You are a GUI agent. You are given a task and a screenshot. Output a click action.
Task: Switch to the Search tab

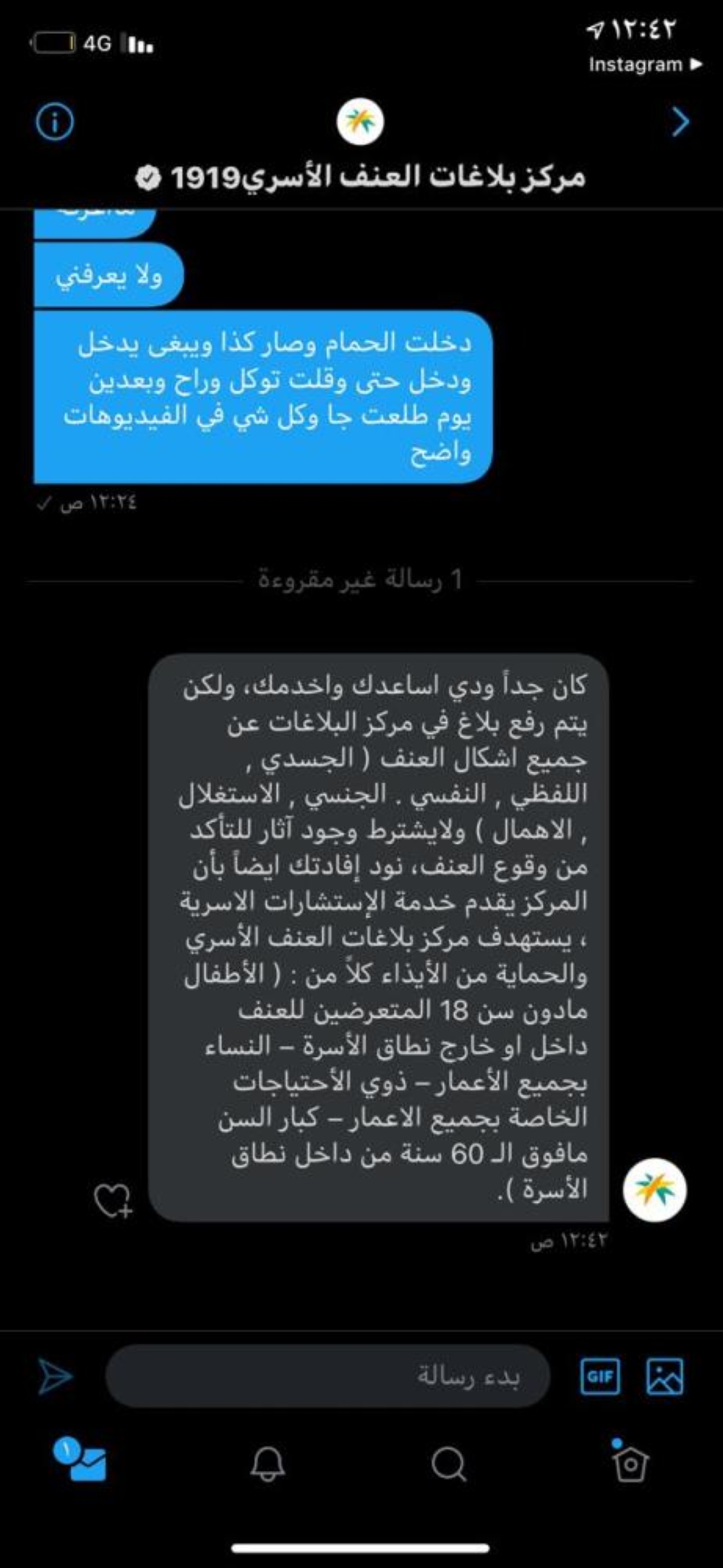448,1463
